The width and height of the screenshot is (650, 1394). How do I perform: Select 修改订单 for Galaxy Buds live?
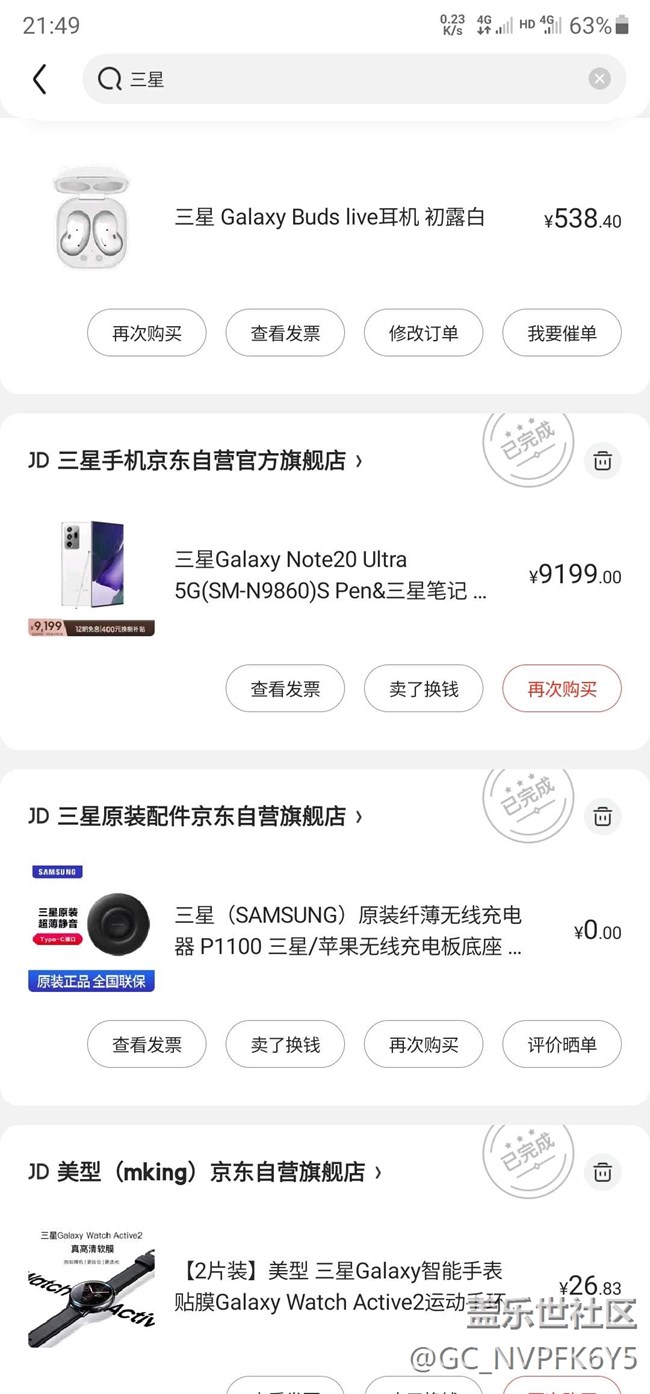click(x=423, y=333)
